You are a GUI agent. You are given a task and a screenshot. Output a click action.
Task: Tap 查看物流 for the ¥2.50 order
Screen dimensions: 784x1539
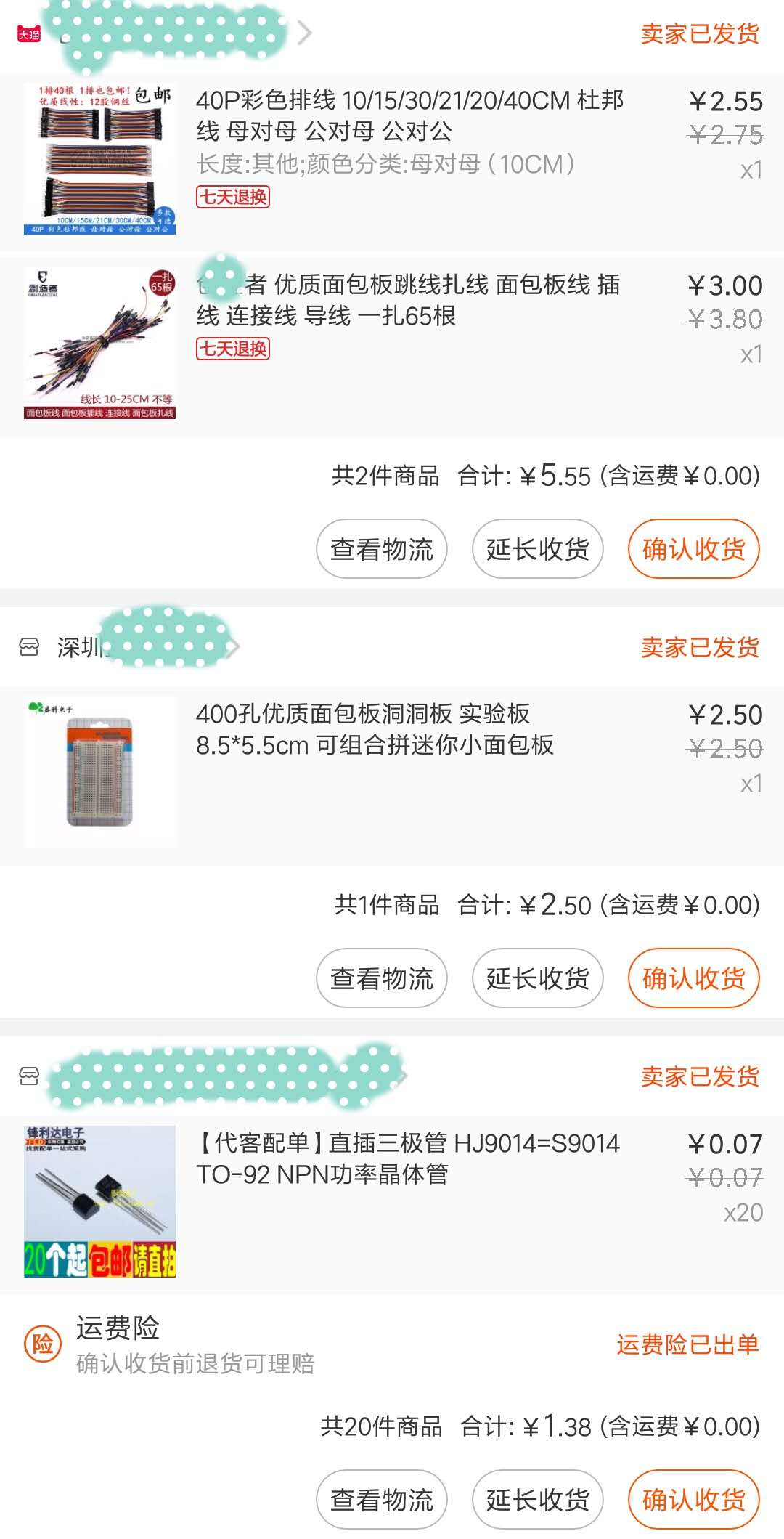coord(382,978)
